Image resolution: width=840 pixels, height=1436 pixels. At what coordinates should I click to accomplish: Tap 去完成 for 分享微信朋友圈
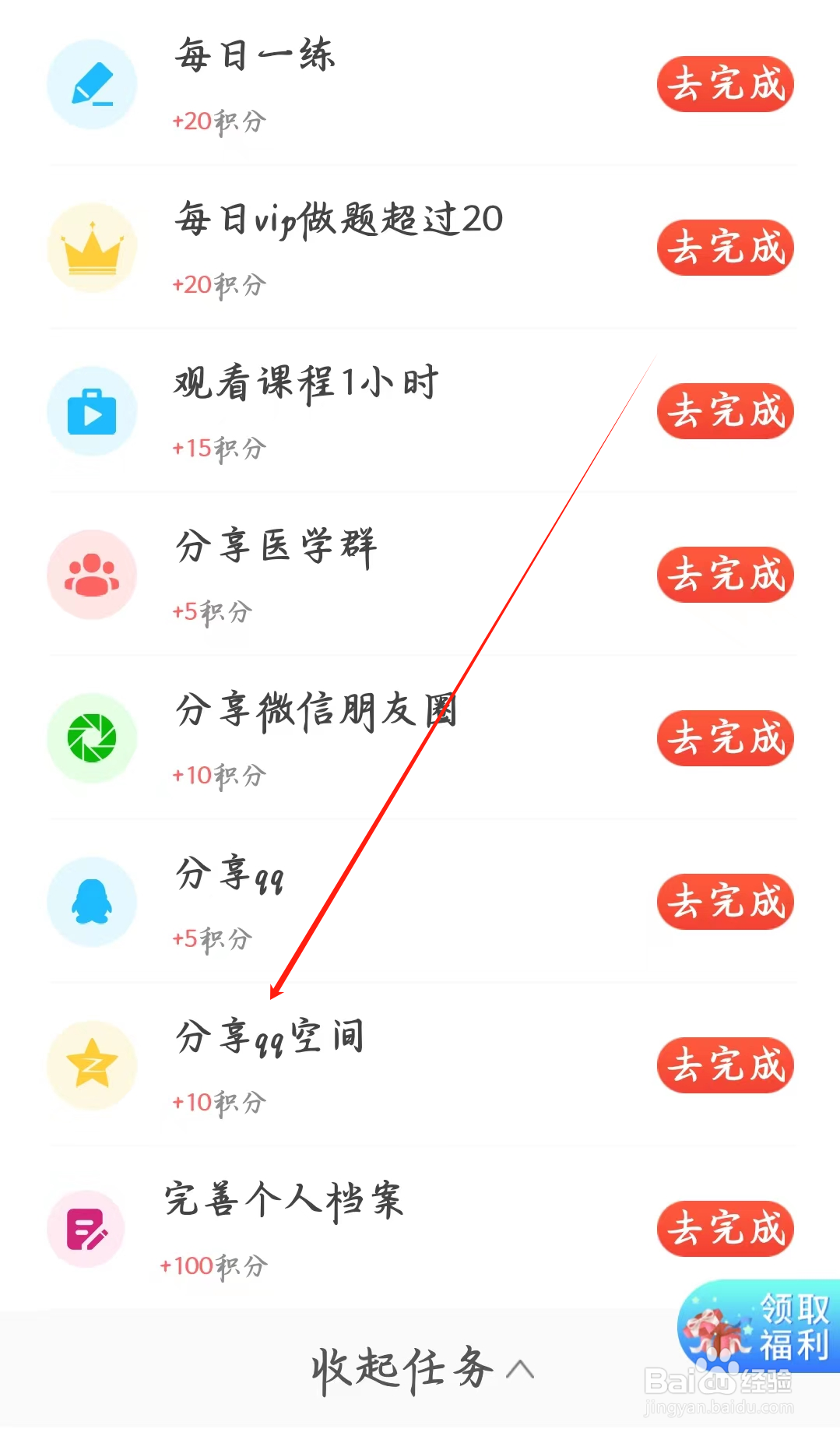724,739
